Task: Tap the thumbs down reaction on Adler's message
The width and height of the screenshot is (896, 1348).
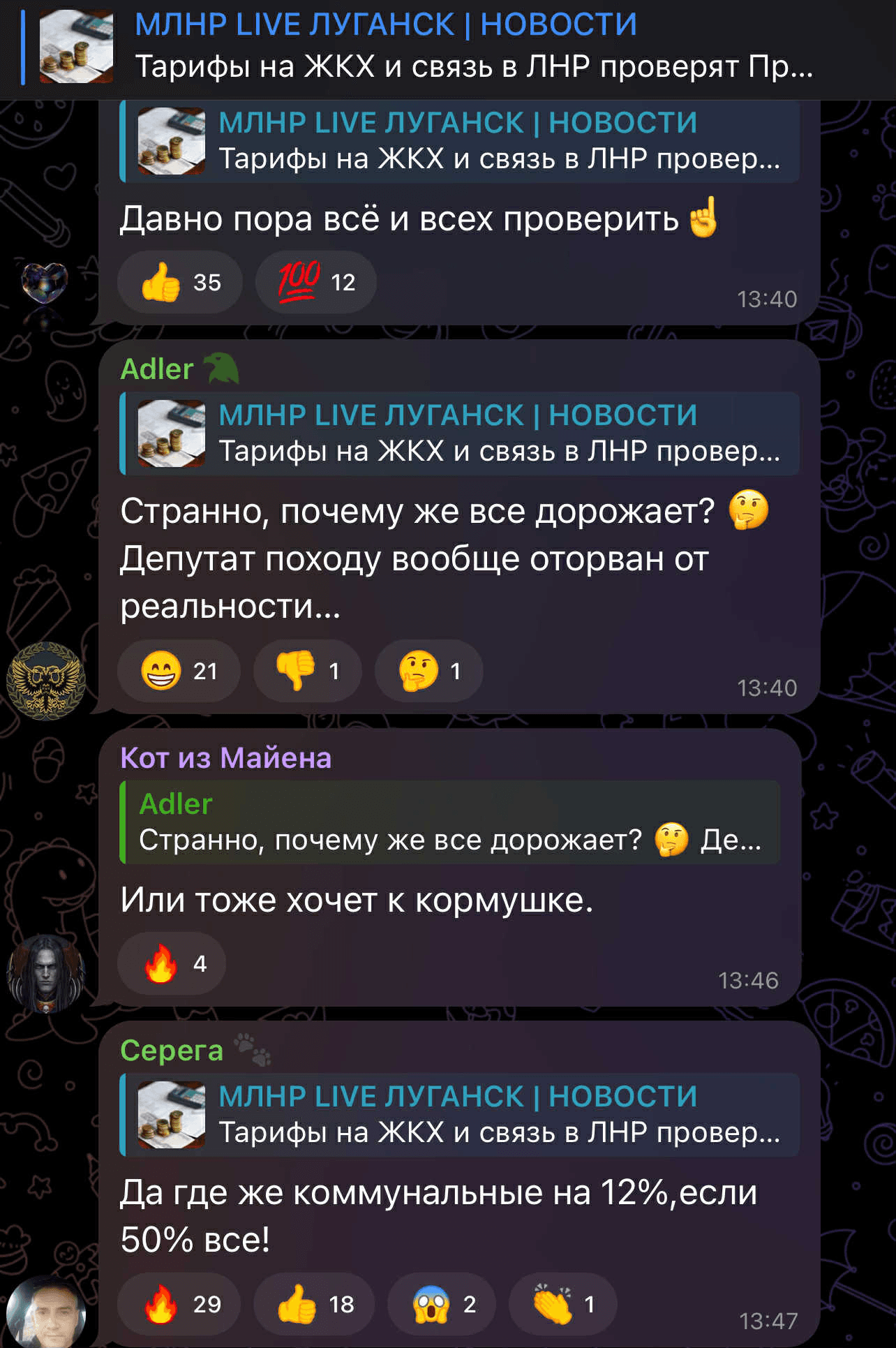Action: tap(307, 671)
